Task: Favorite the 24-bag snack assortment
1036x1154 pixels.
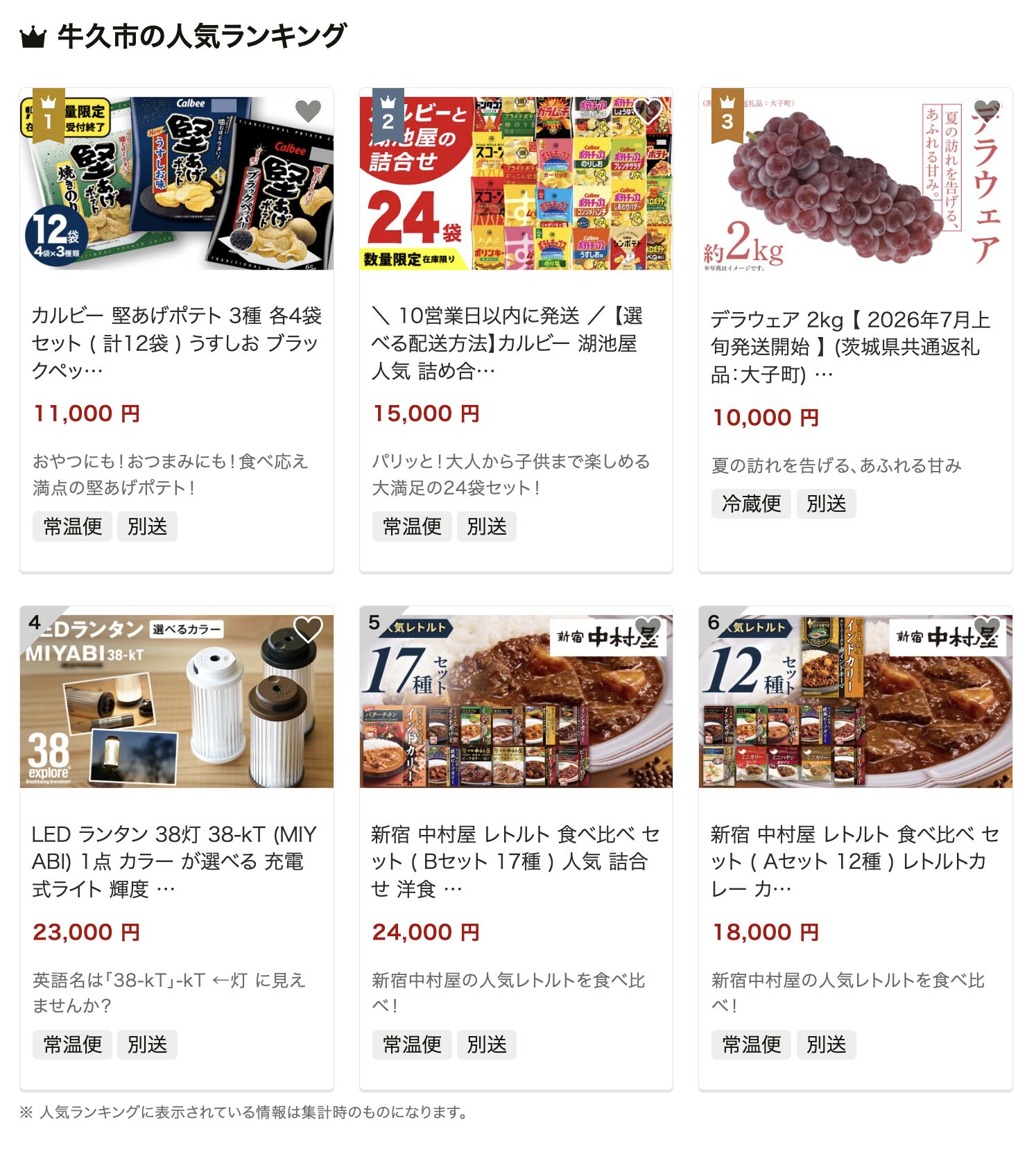Action: (648, 111)
